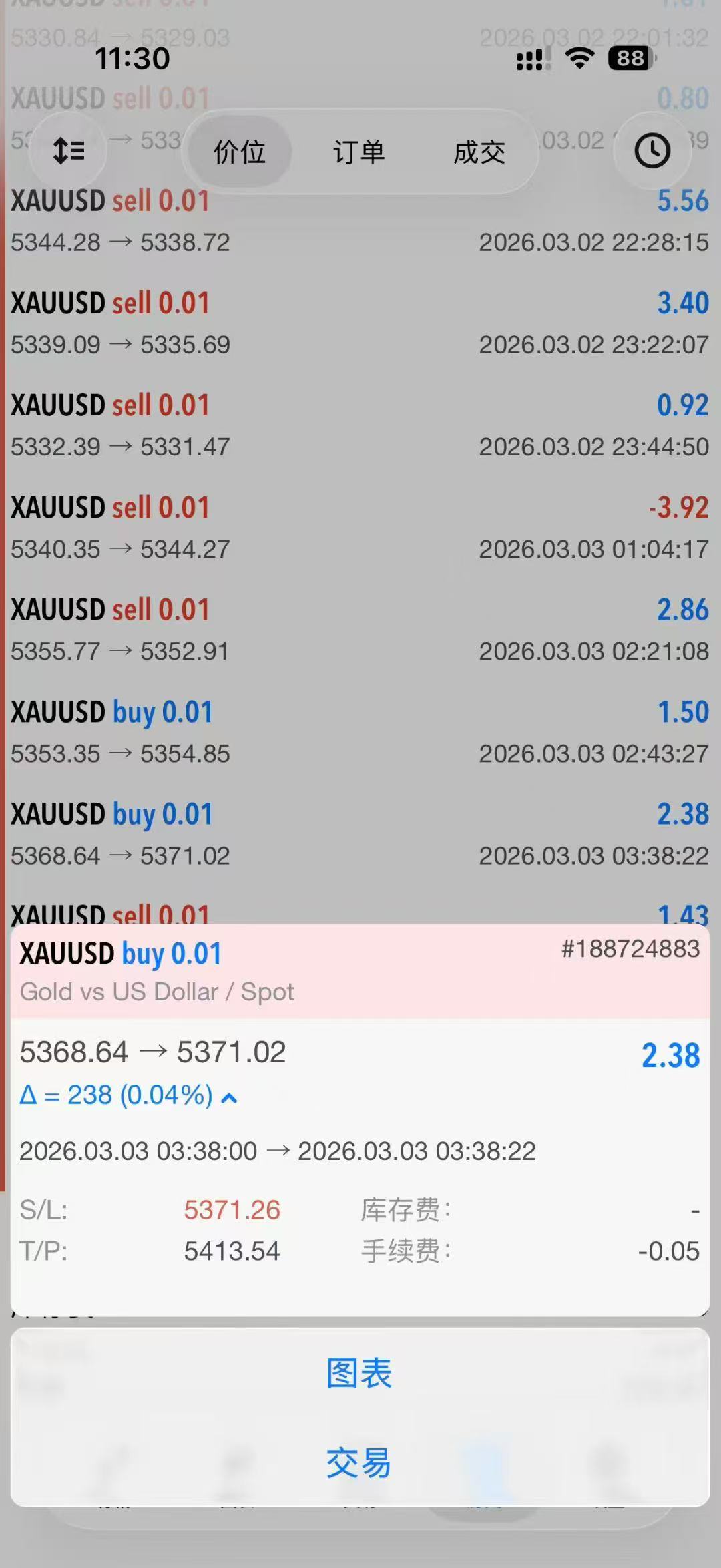Screen dimensions: 721x1568
Task: Collapse the Δ = 238 details
Action: point(229,1097)
